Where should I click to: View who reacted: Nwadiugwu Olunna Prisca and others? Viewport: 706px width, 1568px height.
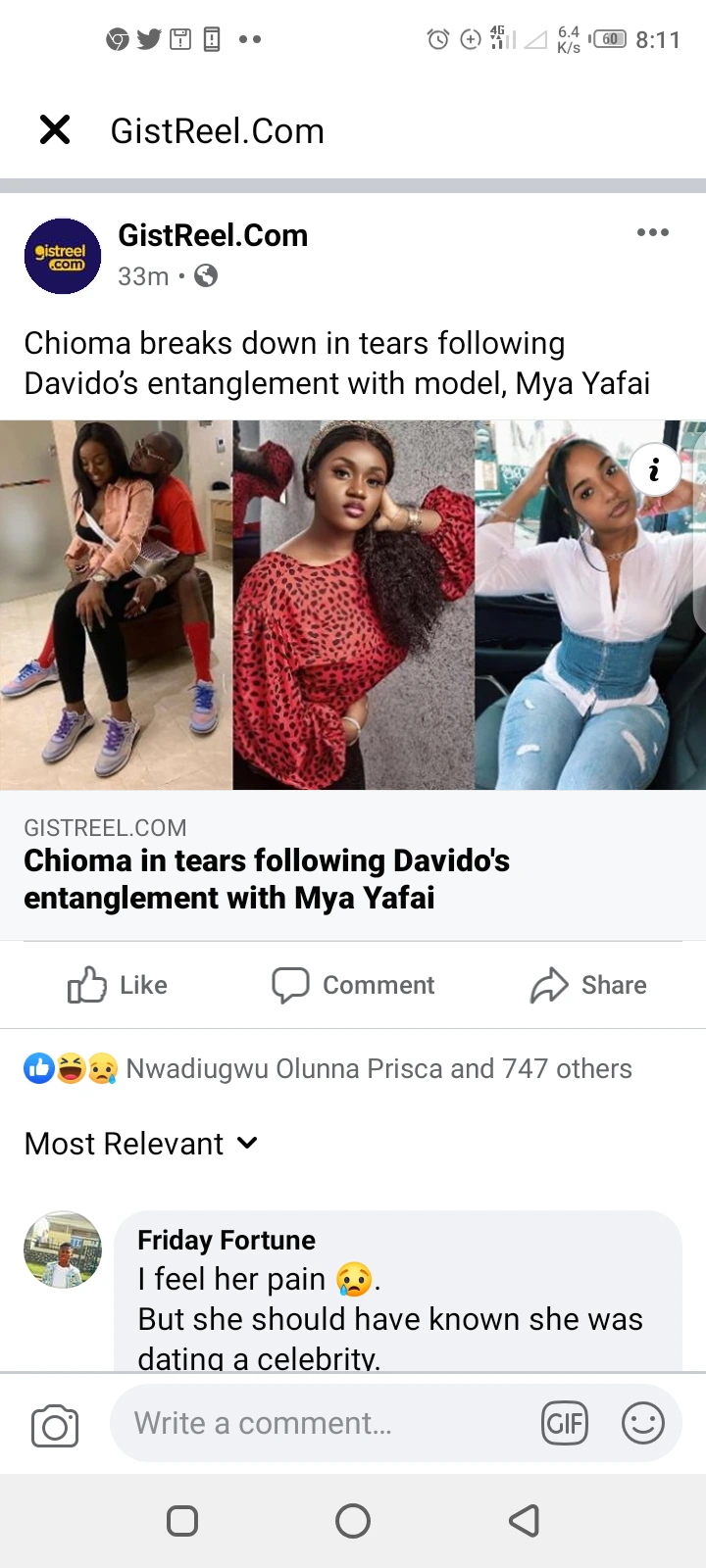tap(378, 1068)
